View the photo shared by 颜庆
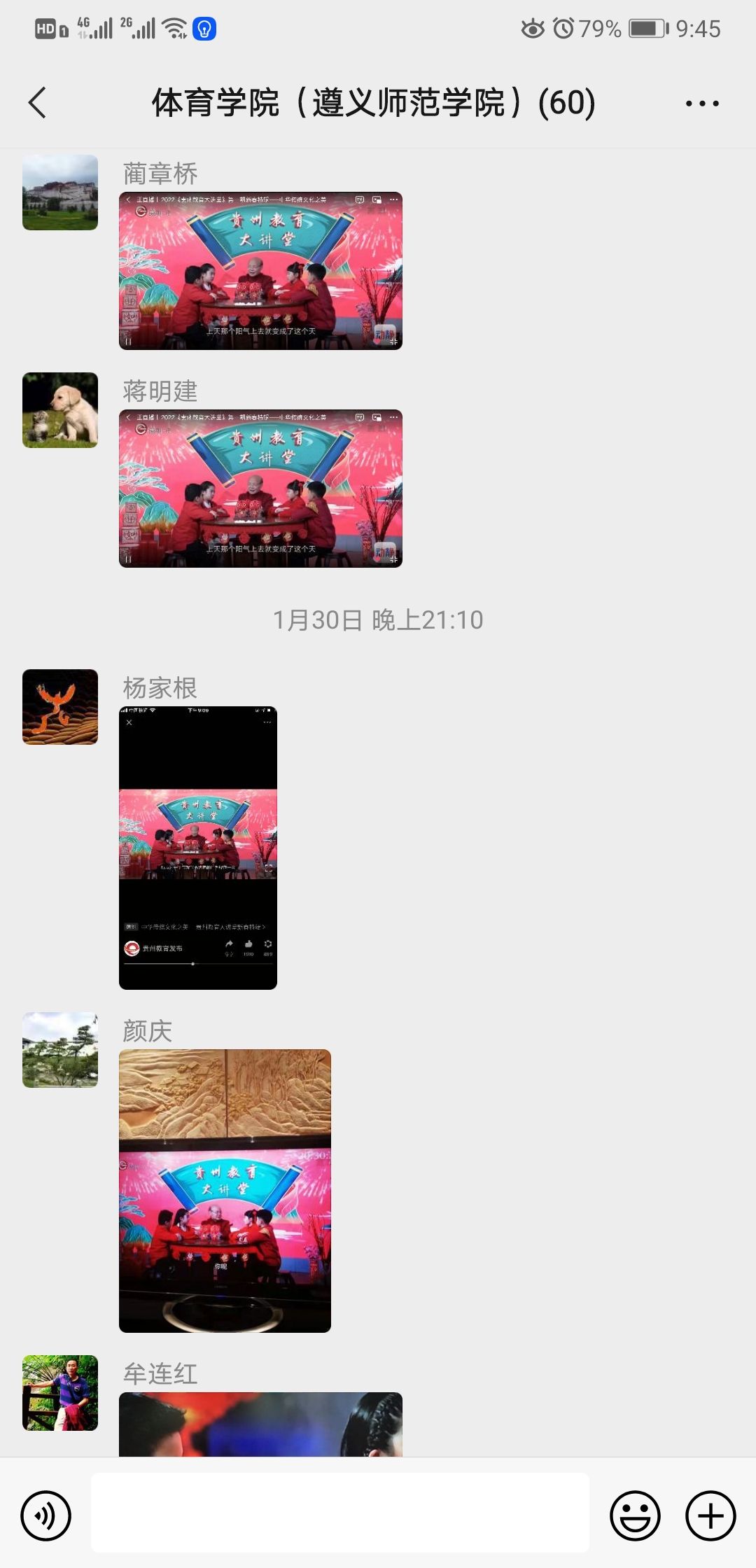Viewport: 756px width, 1568px height. tap(225, 1191)
